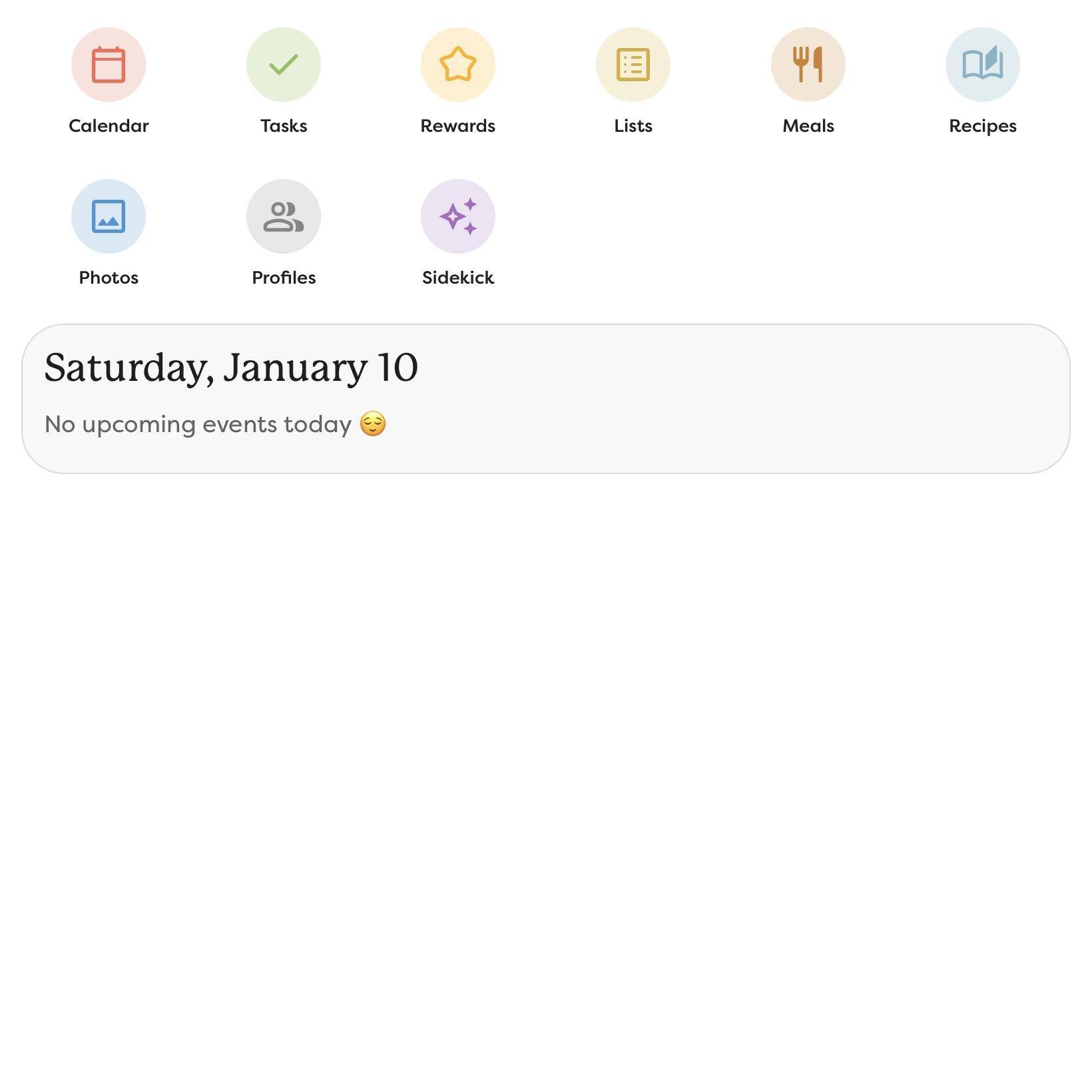This screenshot has height=1092, width=1092.
Task: Browse Recipes
Action: pos(983,65)
